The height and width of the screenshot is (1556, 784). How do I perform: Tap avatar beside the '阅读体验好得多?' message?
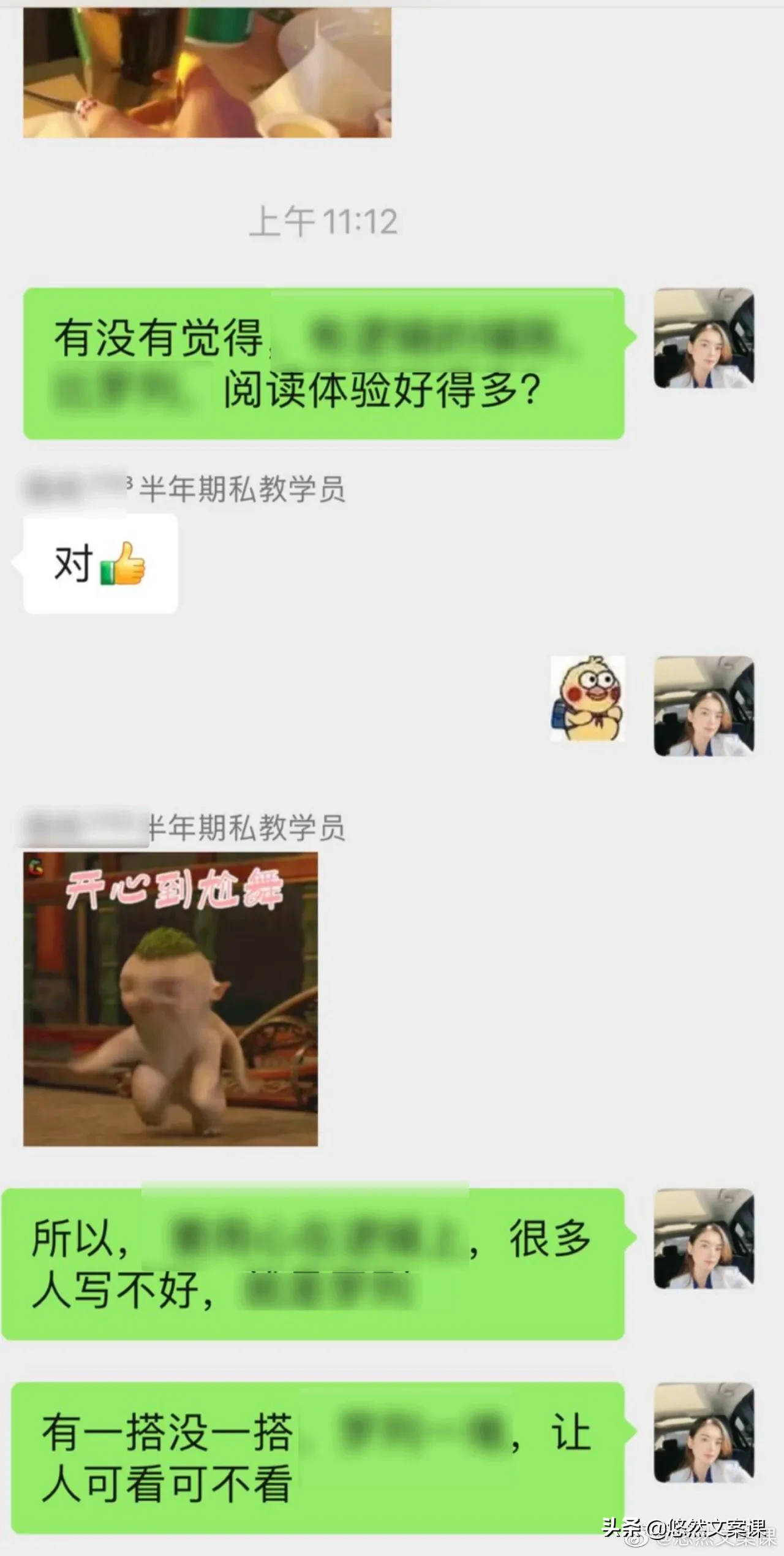coord(704,338)
